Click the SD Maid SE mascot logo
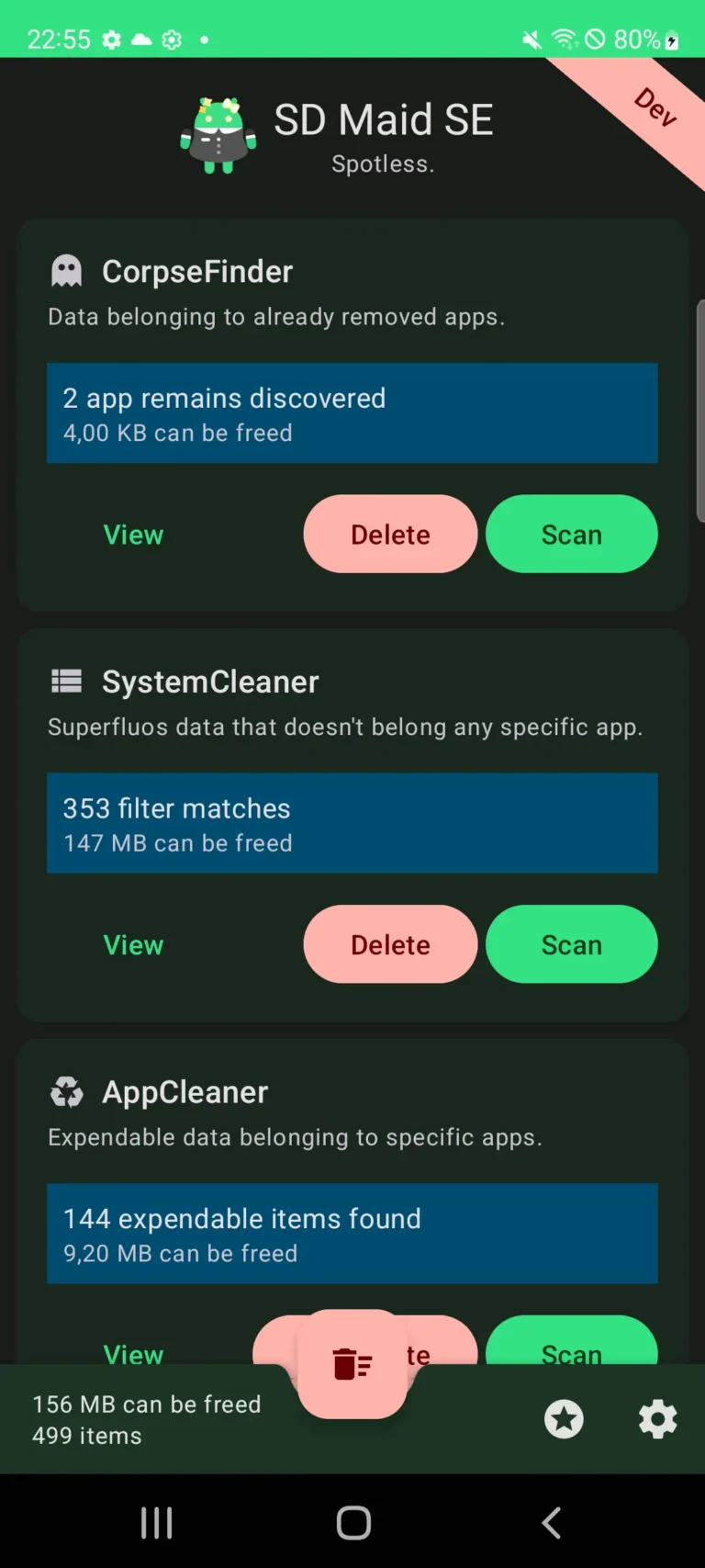The height and width of the screenshot is (1568, 705). pyautogui.click(x=218, y=133)
